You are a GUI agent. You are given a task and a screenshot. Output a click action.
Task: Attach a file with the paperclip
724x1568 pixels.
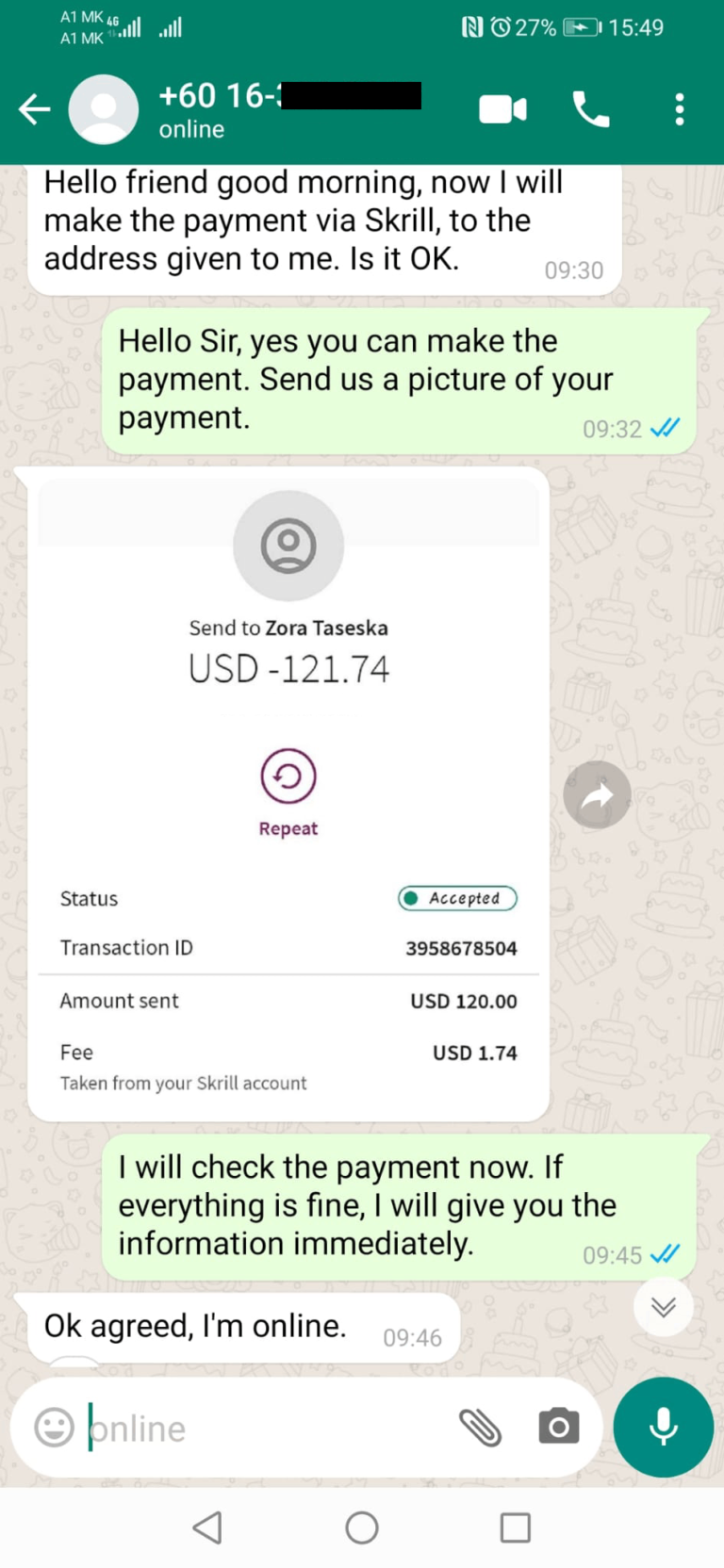pos(480,1427)
